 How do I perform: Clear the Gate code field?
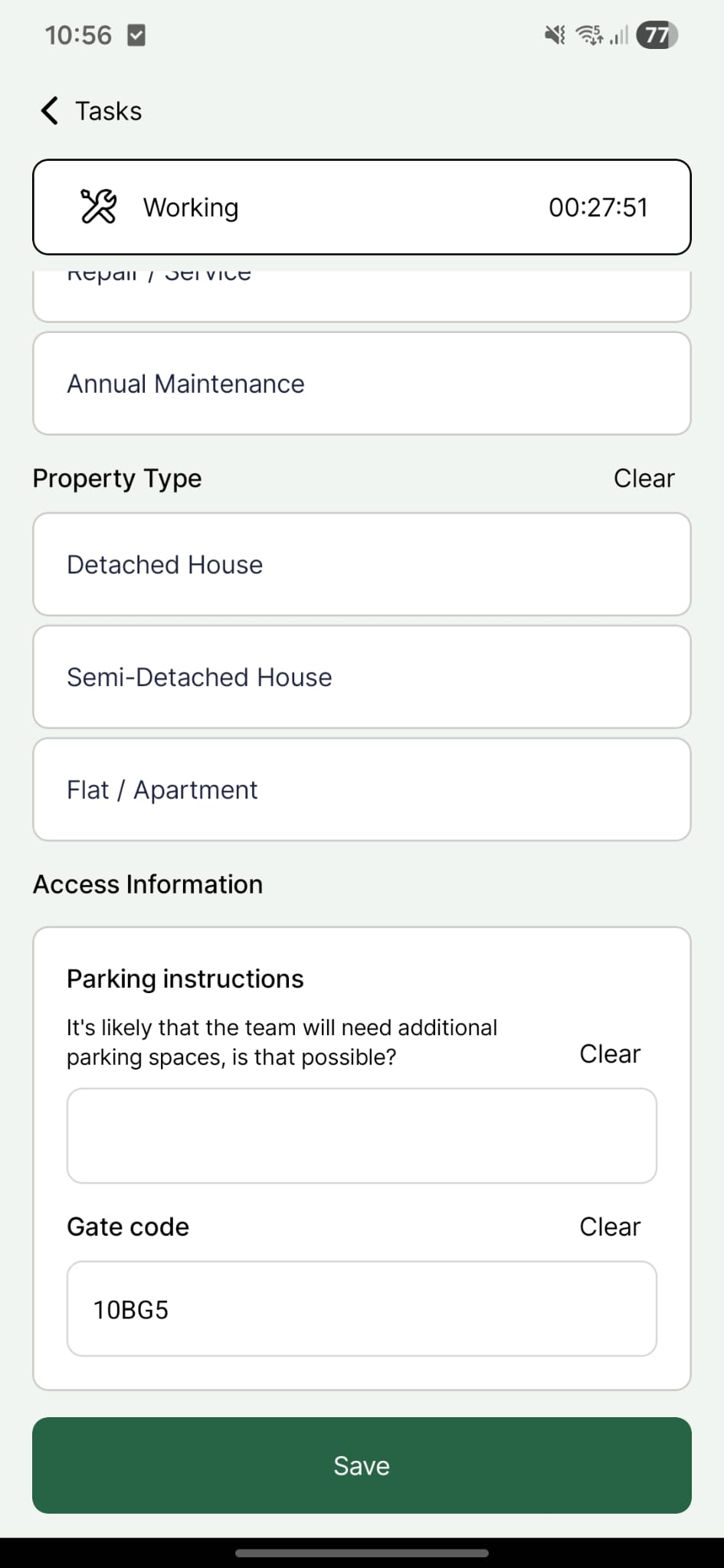click(x=610, y=1226)
